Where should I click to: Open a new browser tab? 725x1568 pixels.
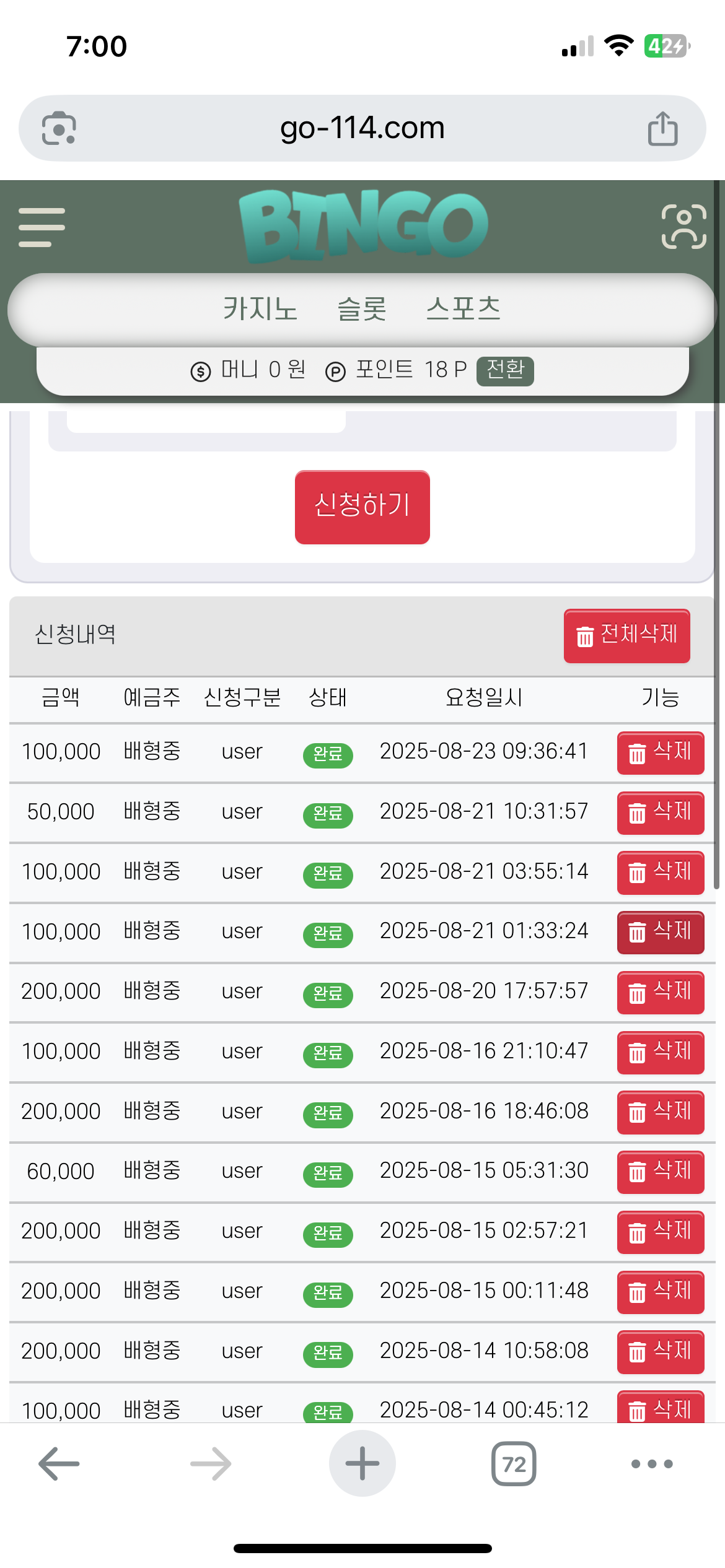pyautogui.click(x=362, y=1463)
